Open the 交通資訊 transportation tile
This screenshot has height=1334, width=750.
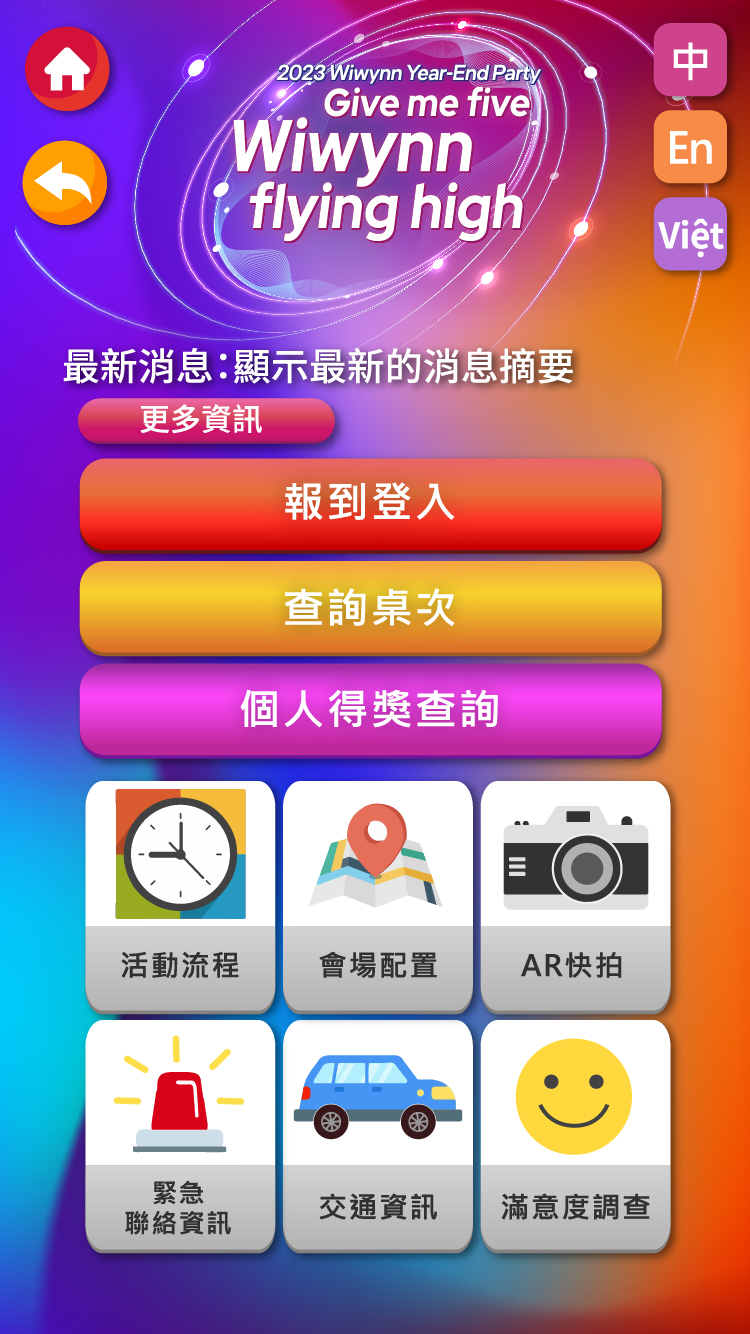(x=377, y=1135)
